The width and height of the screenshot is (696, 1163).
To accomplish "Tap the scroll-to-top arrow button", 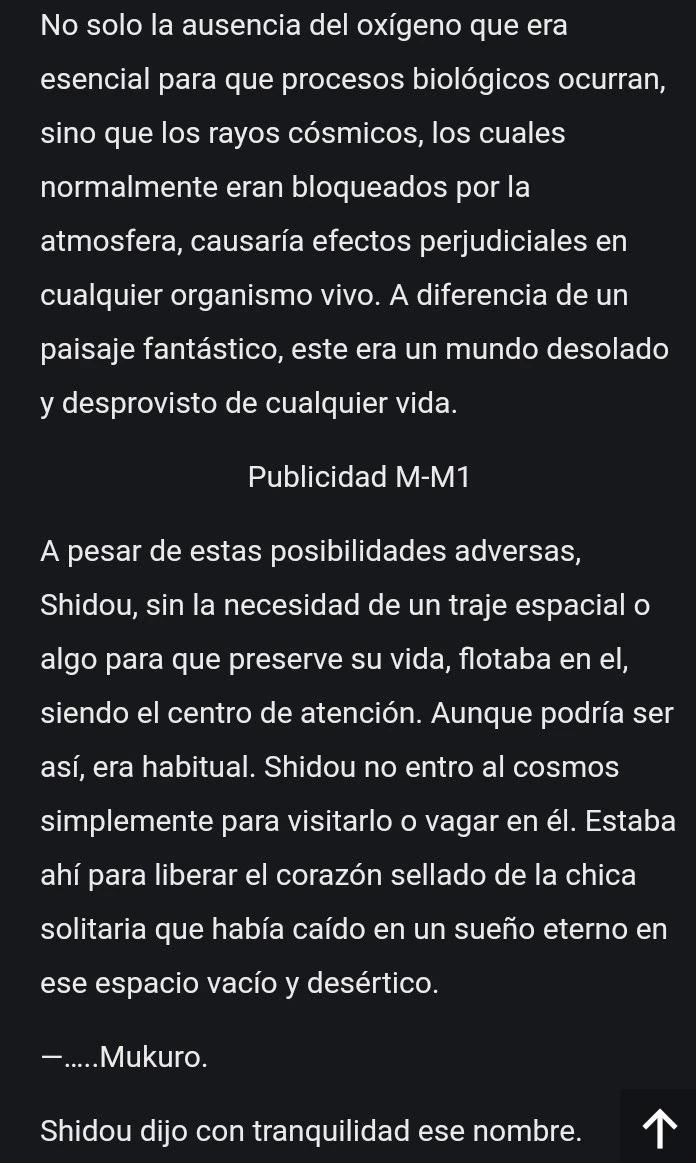I will coord(658,1127).
